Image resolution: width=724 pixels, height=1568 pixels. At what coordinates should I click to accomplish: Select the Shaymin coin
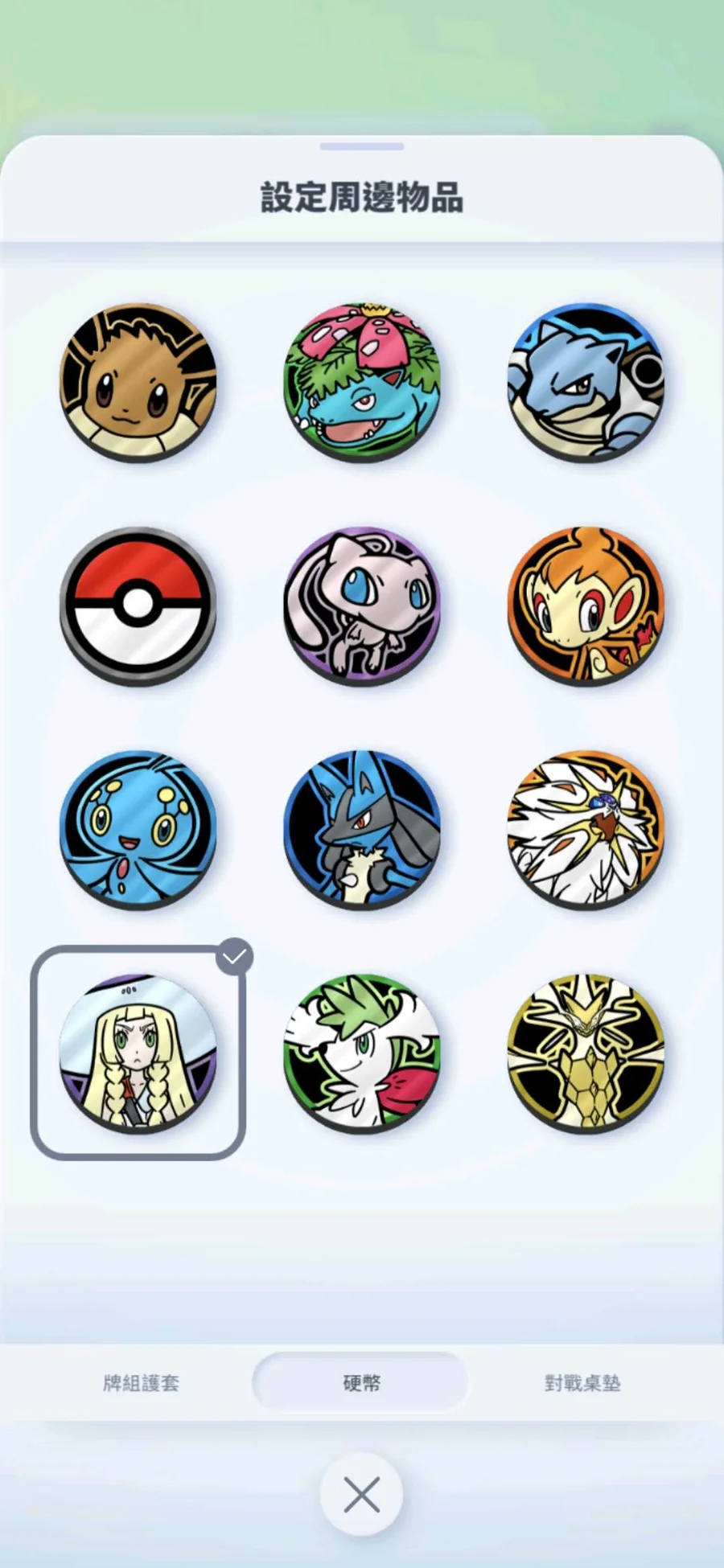click(362, 1052)
